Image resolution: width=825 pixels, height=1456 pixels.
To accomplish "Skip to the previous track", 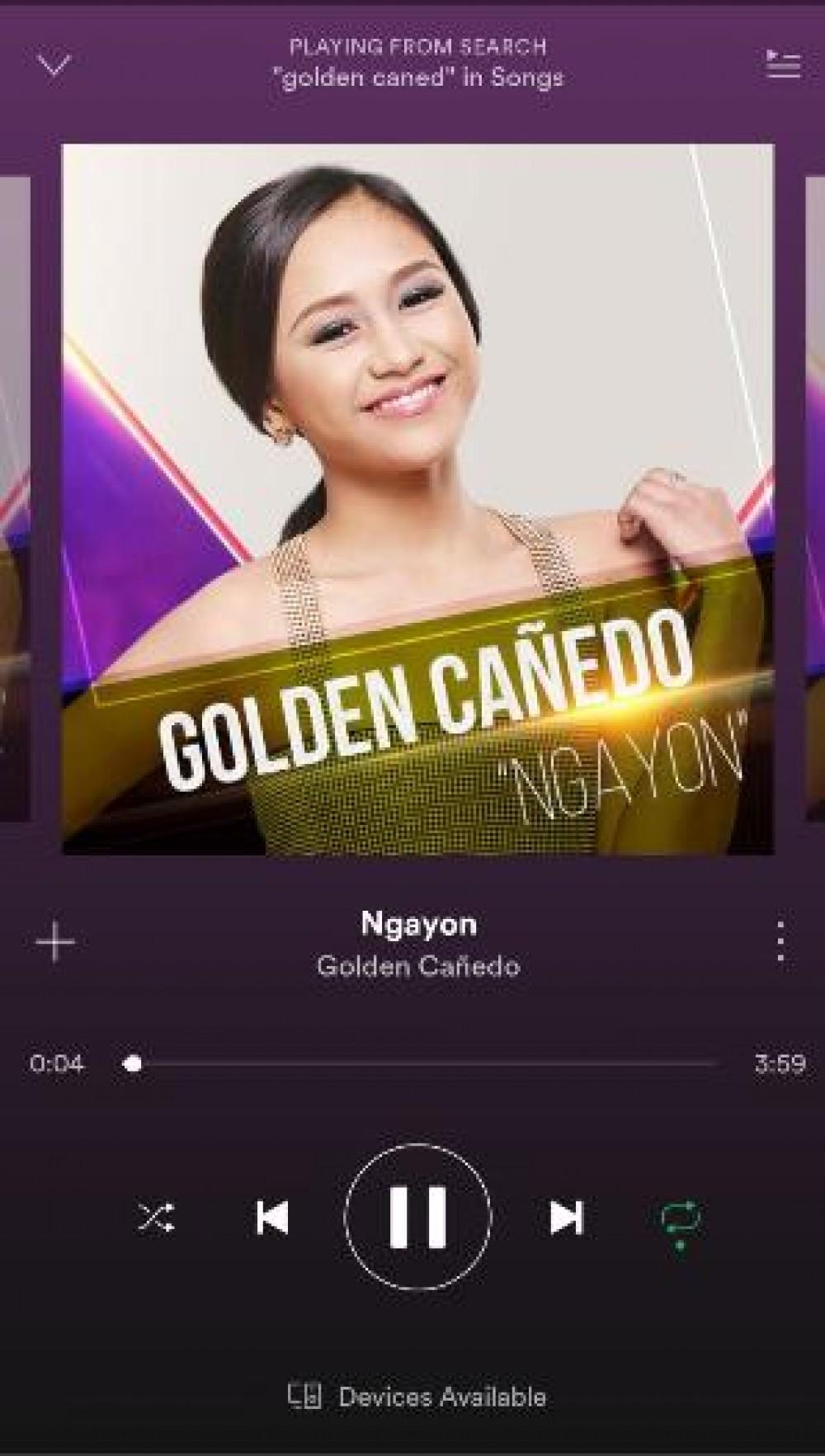I will pos(272,1217).
